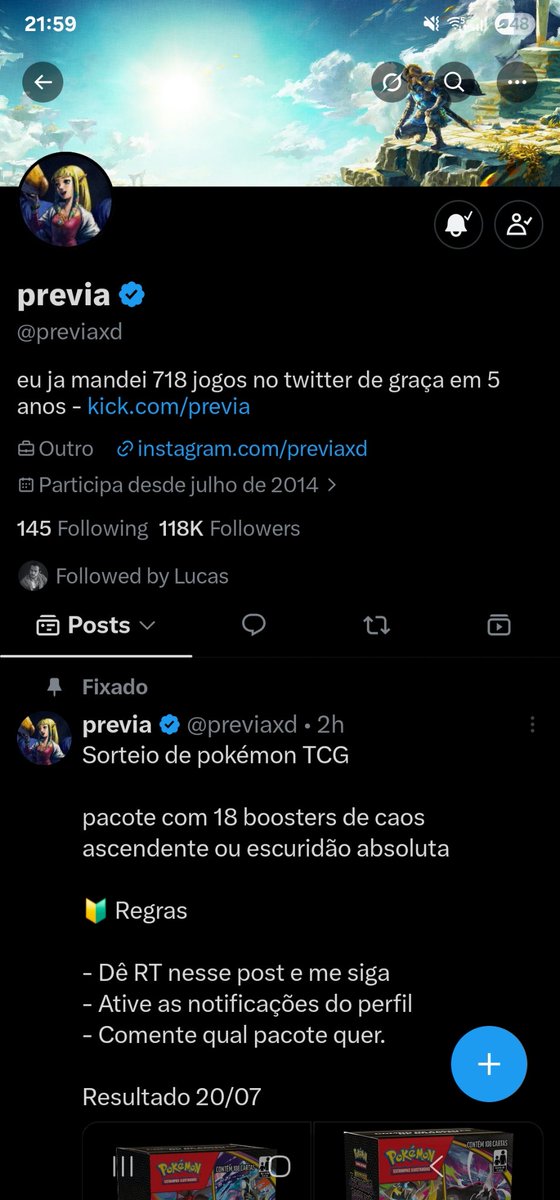Open Followed by Lucas
This screenshot has width=560, height=1200.
[124, 576]
